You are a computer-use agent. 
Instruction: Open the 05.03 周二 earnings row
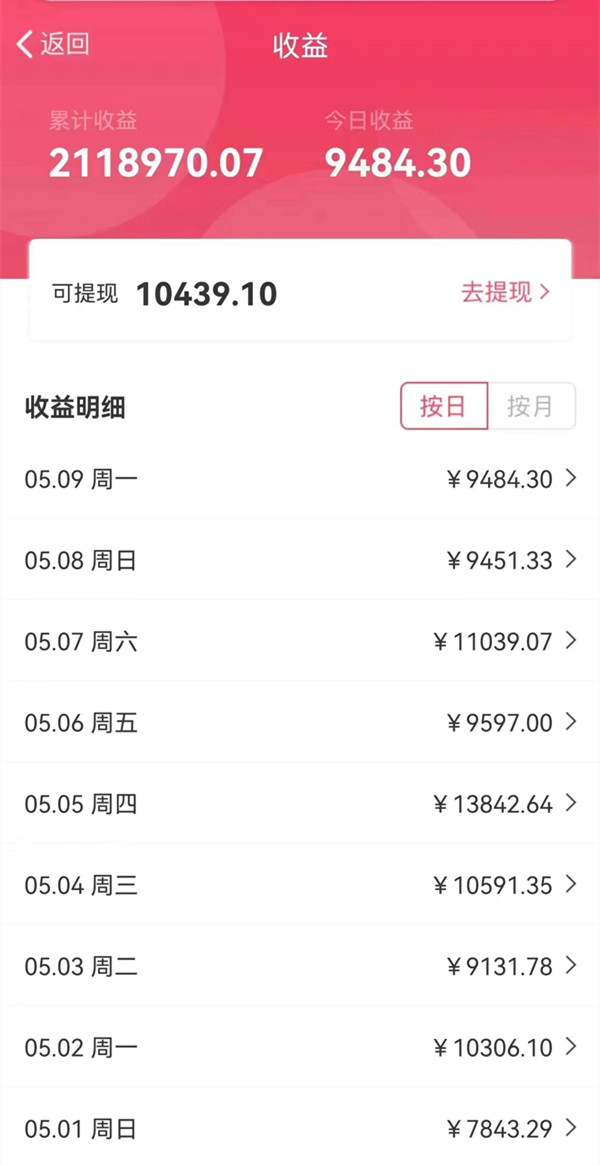[300, 966]
